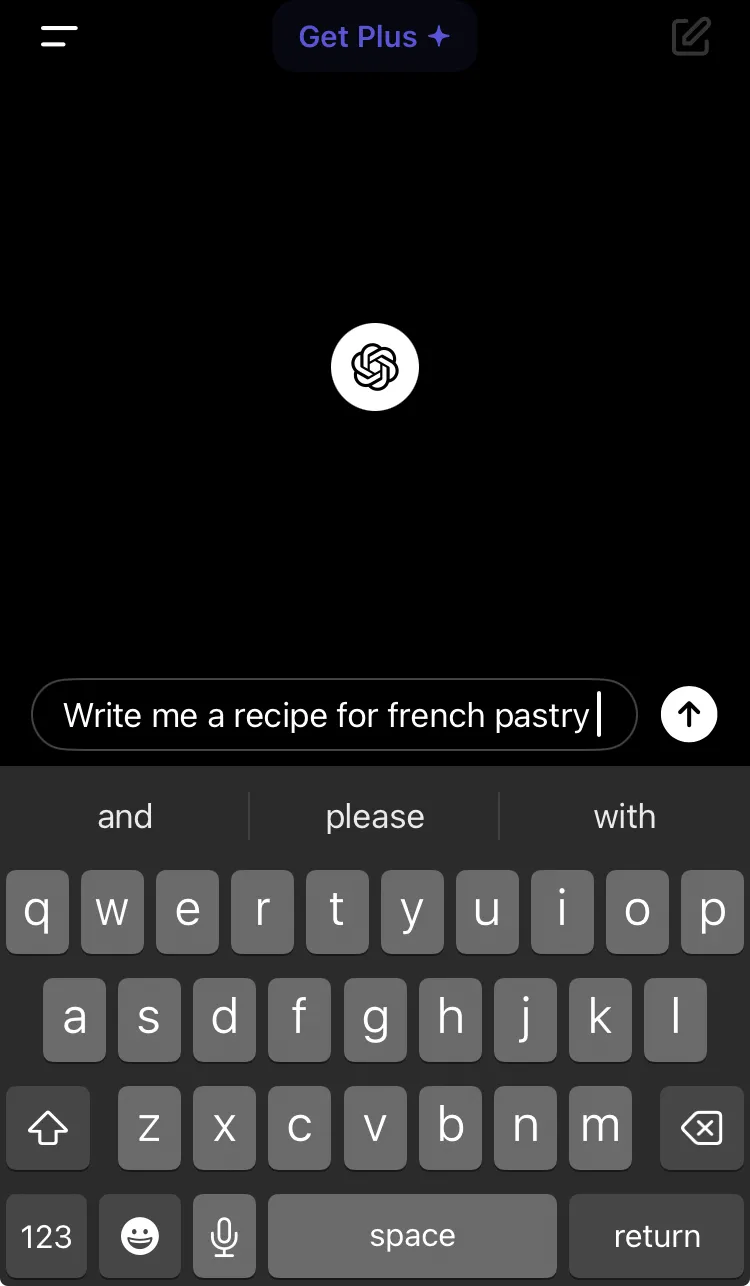Activate voice dictation with the microphone icon
This screenshot has height=1286, width=750.
tap(223, 1236)
